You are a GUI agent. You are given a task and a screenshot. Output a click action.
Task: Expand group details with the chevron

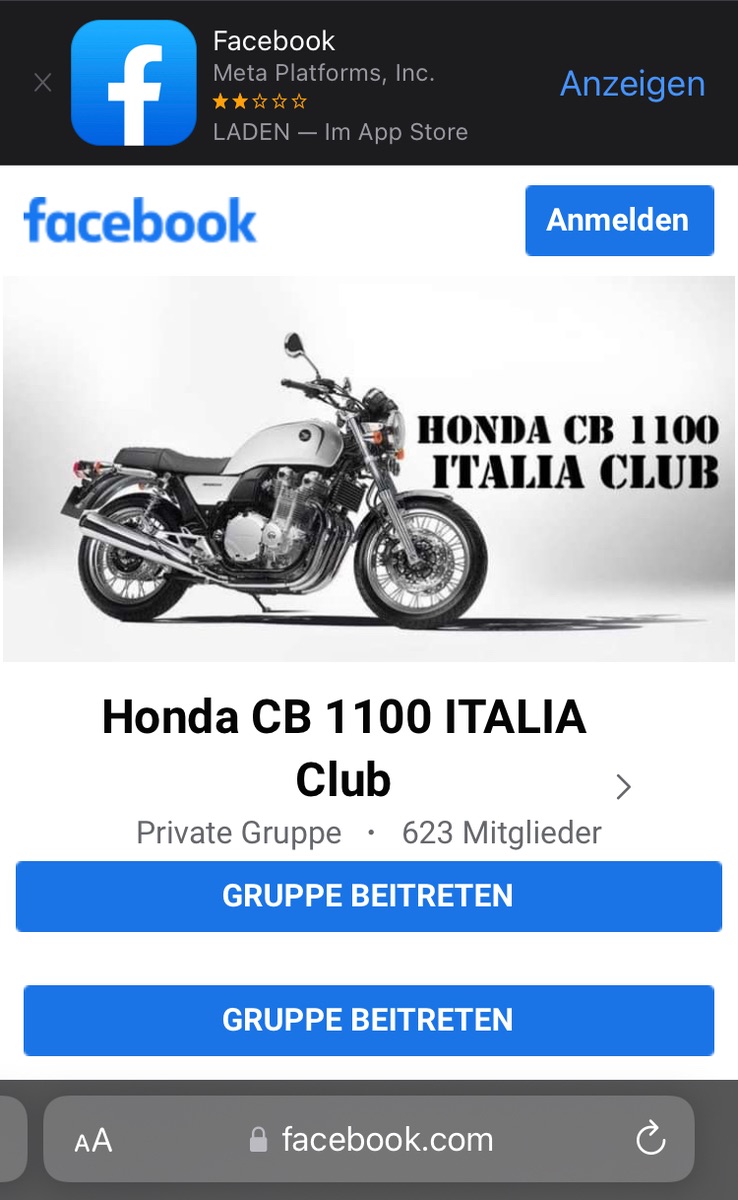coord(623,787)
